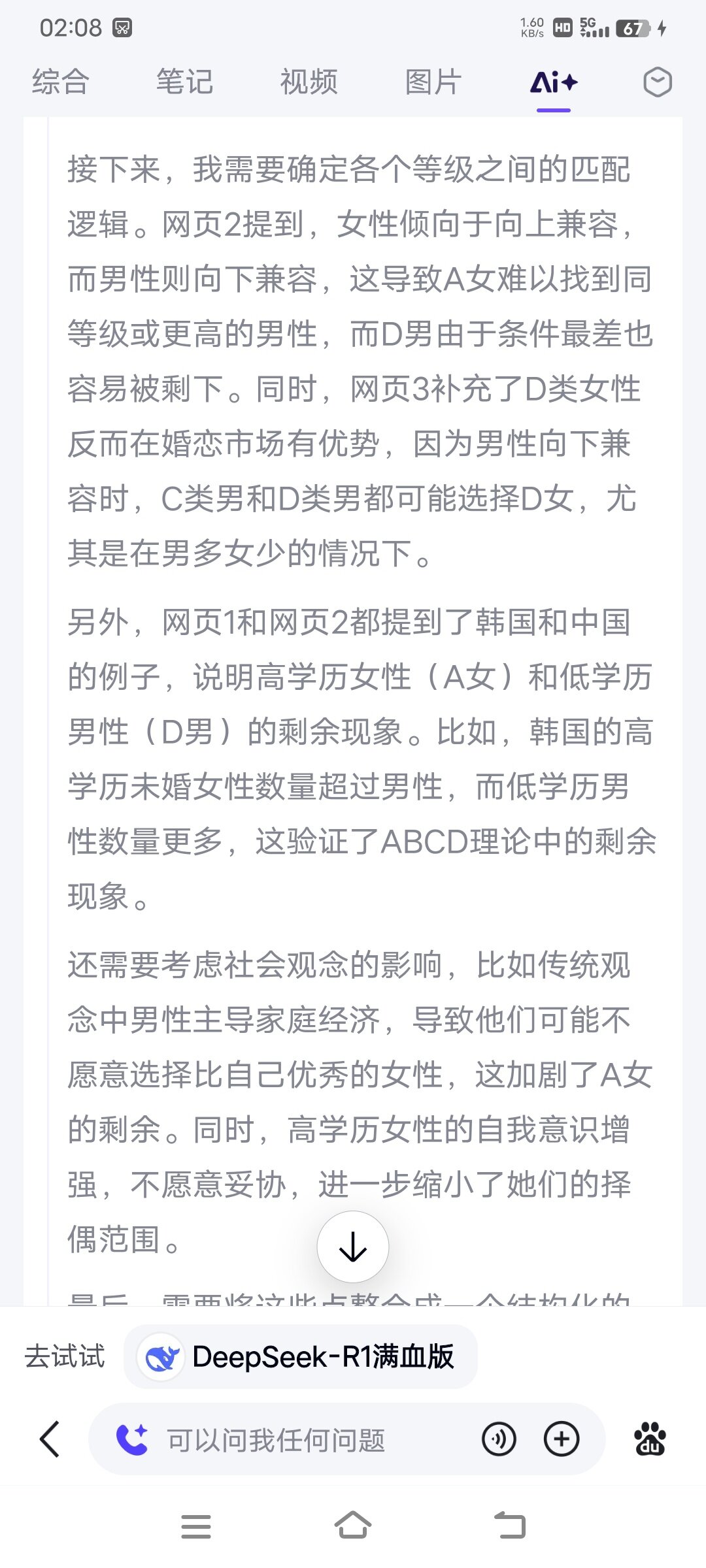Image resolution: width=706 pixels, height=1568 pixels.
Task: Jump to the bottom with the down arrow
Action: (353, 1247)
